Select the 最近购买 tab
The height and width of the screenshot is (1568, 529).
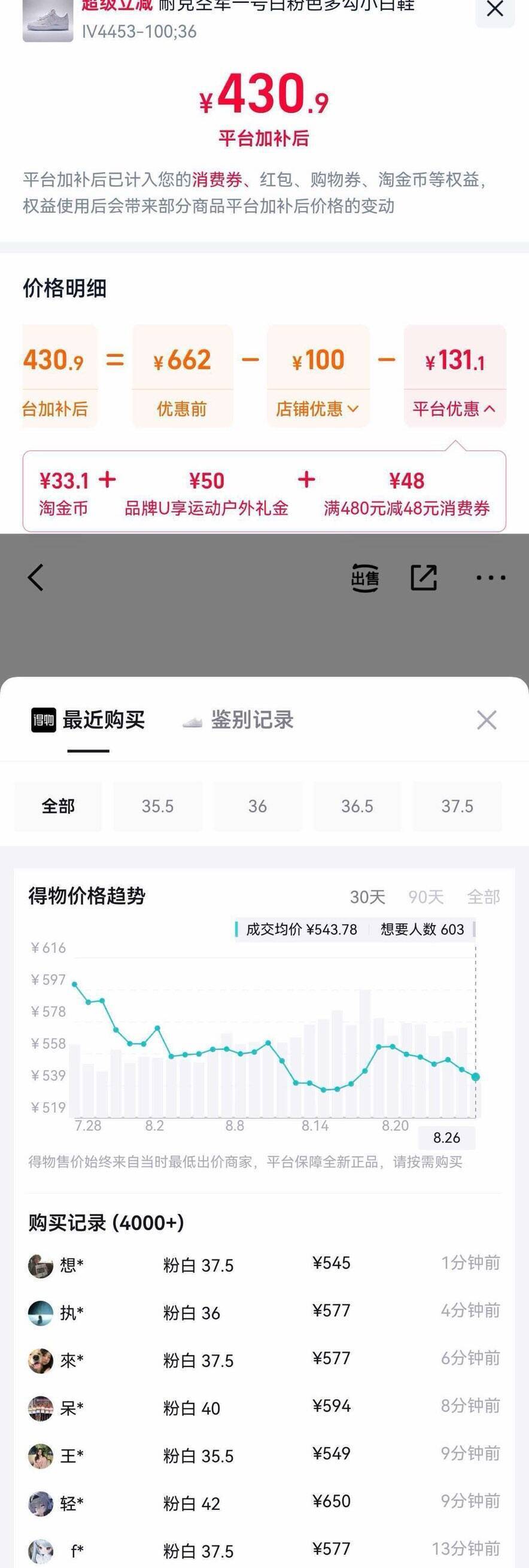(89, 720)
